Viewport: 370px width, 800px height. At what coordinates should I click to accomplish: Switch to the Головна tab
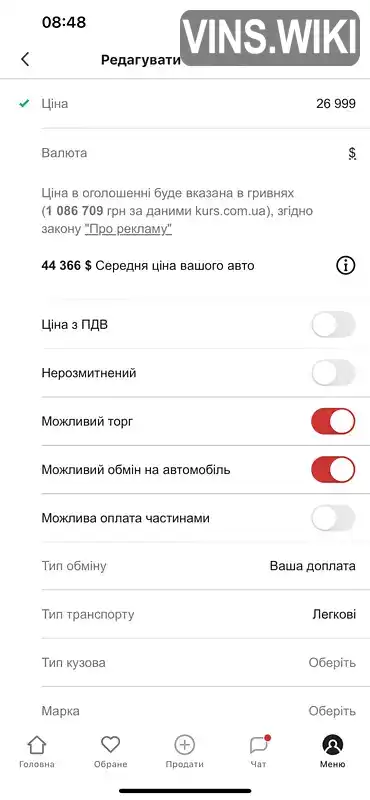(x=37, y=752)
